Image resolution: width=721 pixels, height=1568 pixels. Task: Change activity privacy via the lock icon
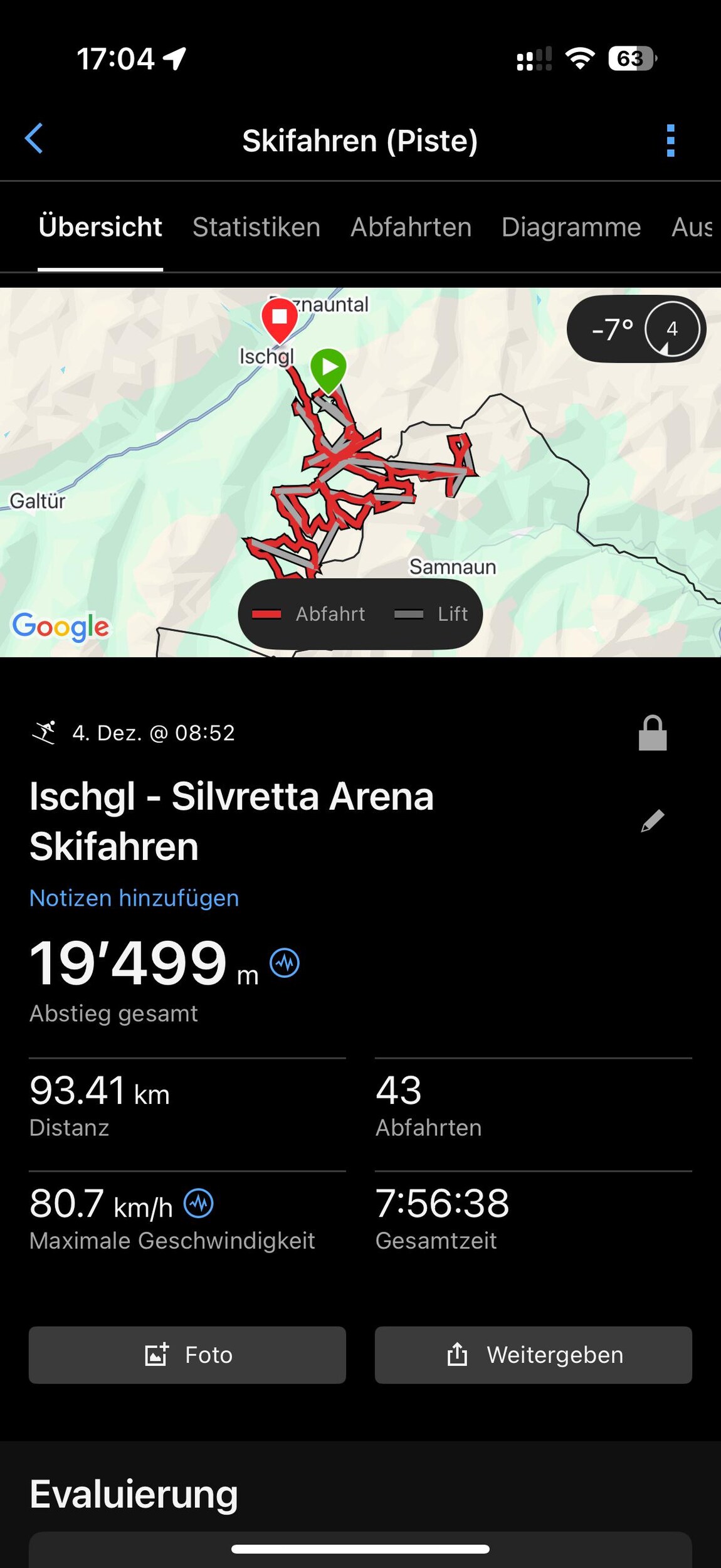coord(652,733)
